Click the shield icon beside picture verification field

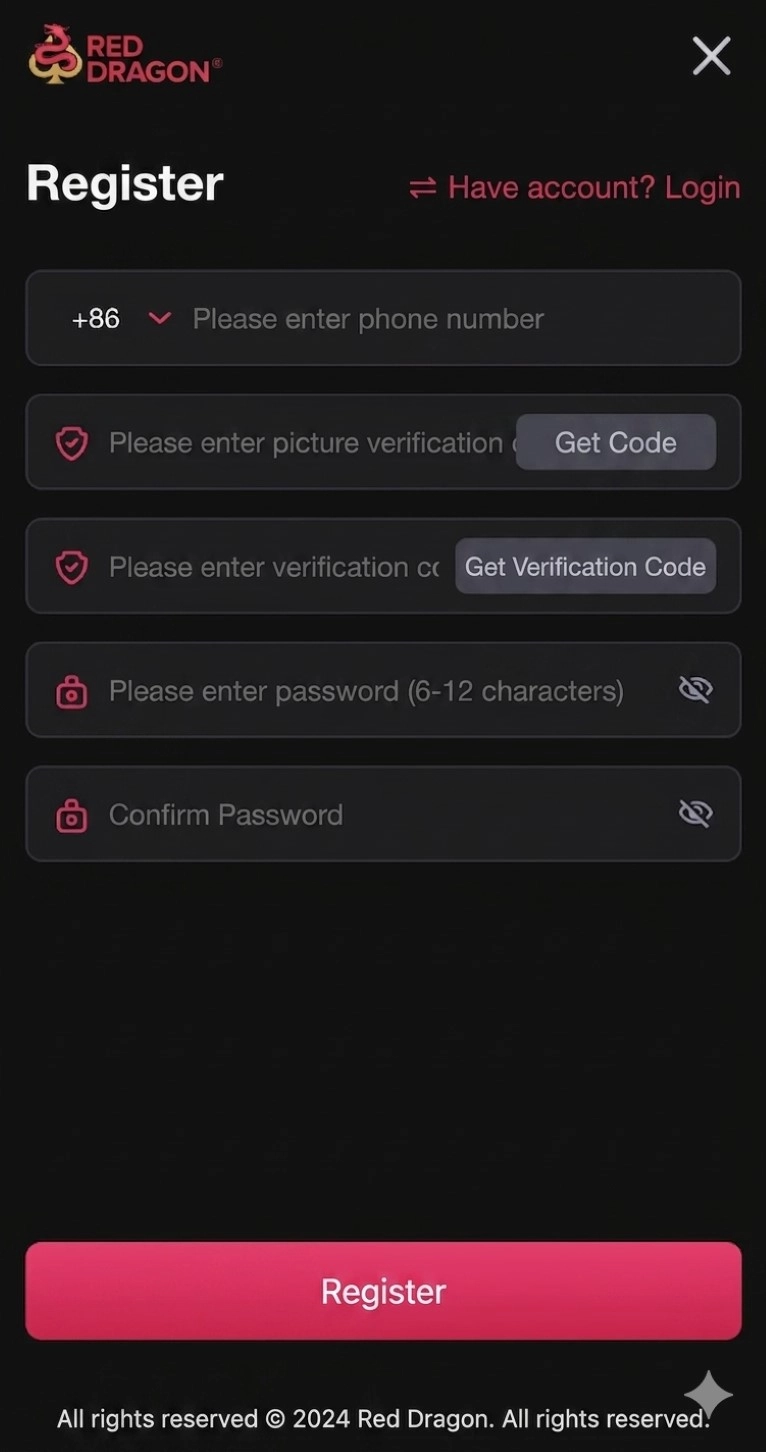point(71,442)
